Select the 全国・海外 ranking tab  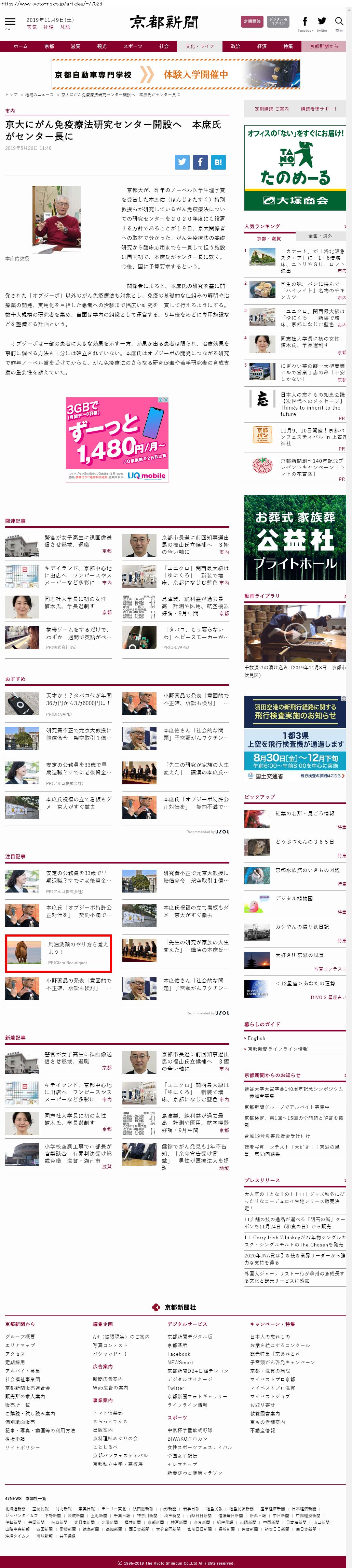tap(320, 236)
